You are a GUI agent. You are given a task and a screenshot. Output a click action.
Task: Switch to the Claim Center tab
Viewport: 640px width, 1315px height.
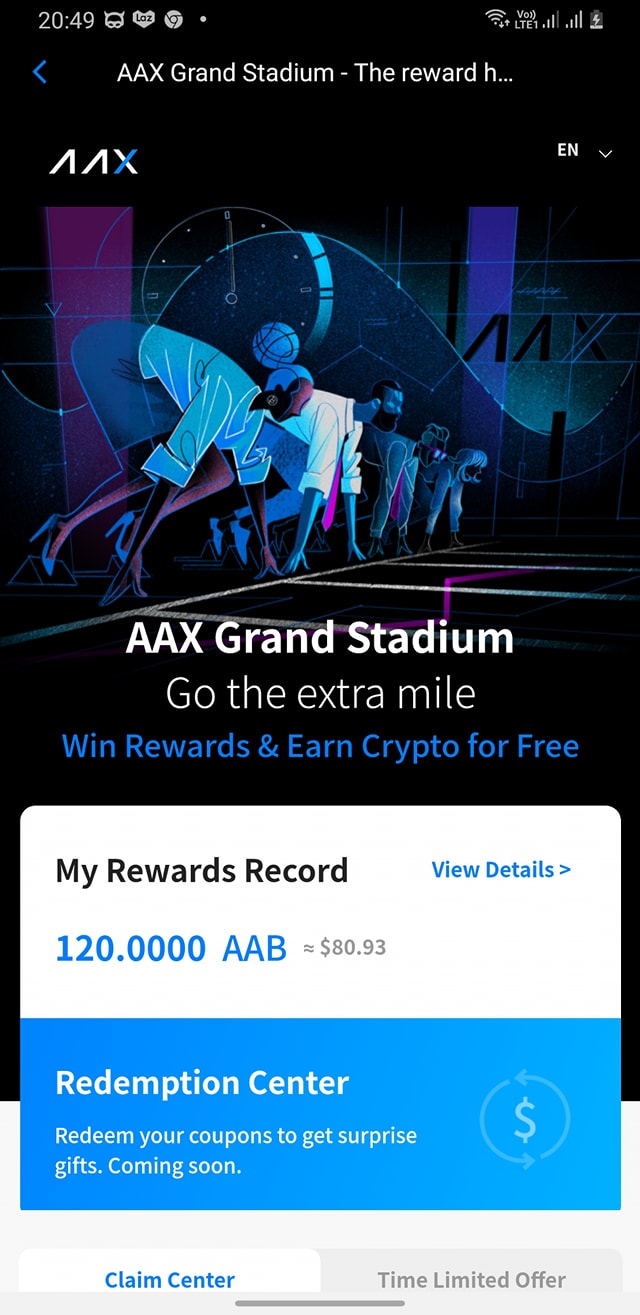(170, 1280)
